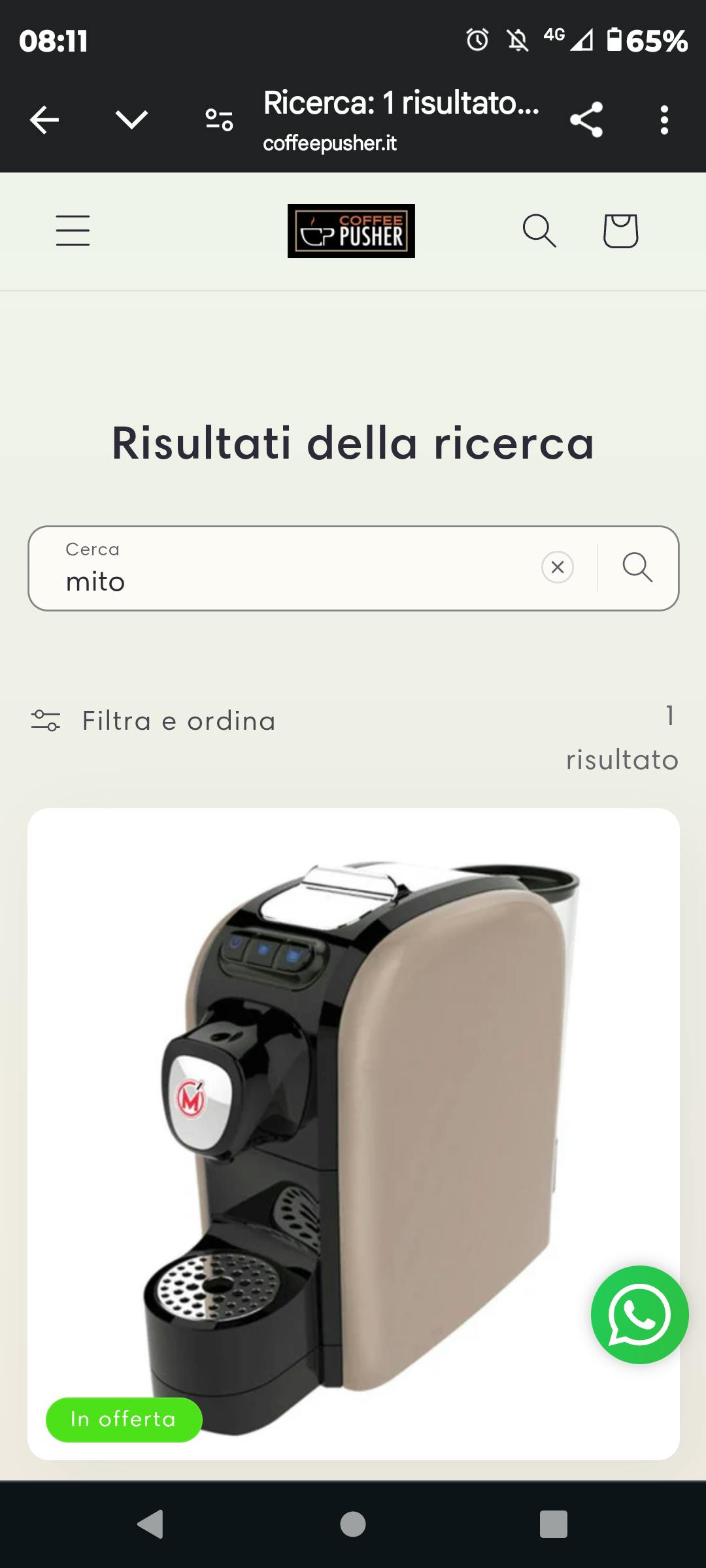
Task: Submit the search with the magnifier button
Action: click(637, 567)
